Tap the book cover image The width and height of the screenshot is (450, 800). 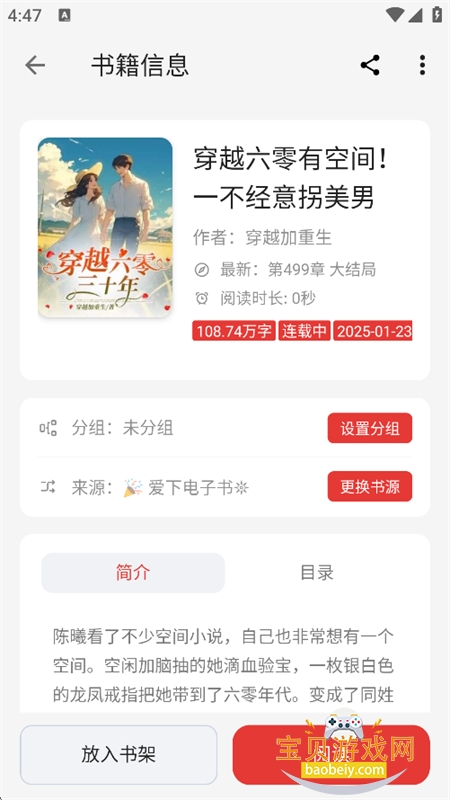105,228
